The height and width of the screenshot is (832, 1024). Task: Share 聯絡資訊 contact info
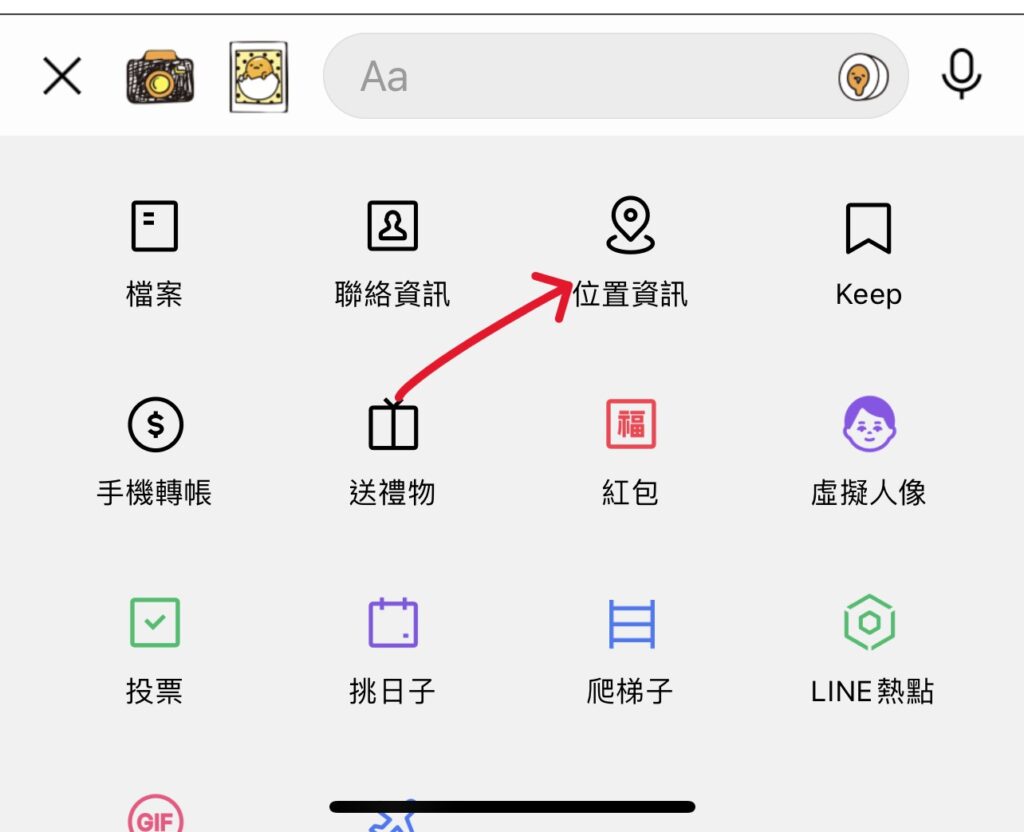[x=392, y=250]
